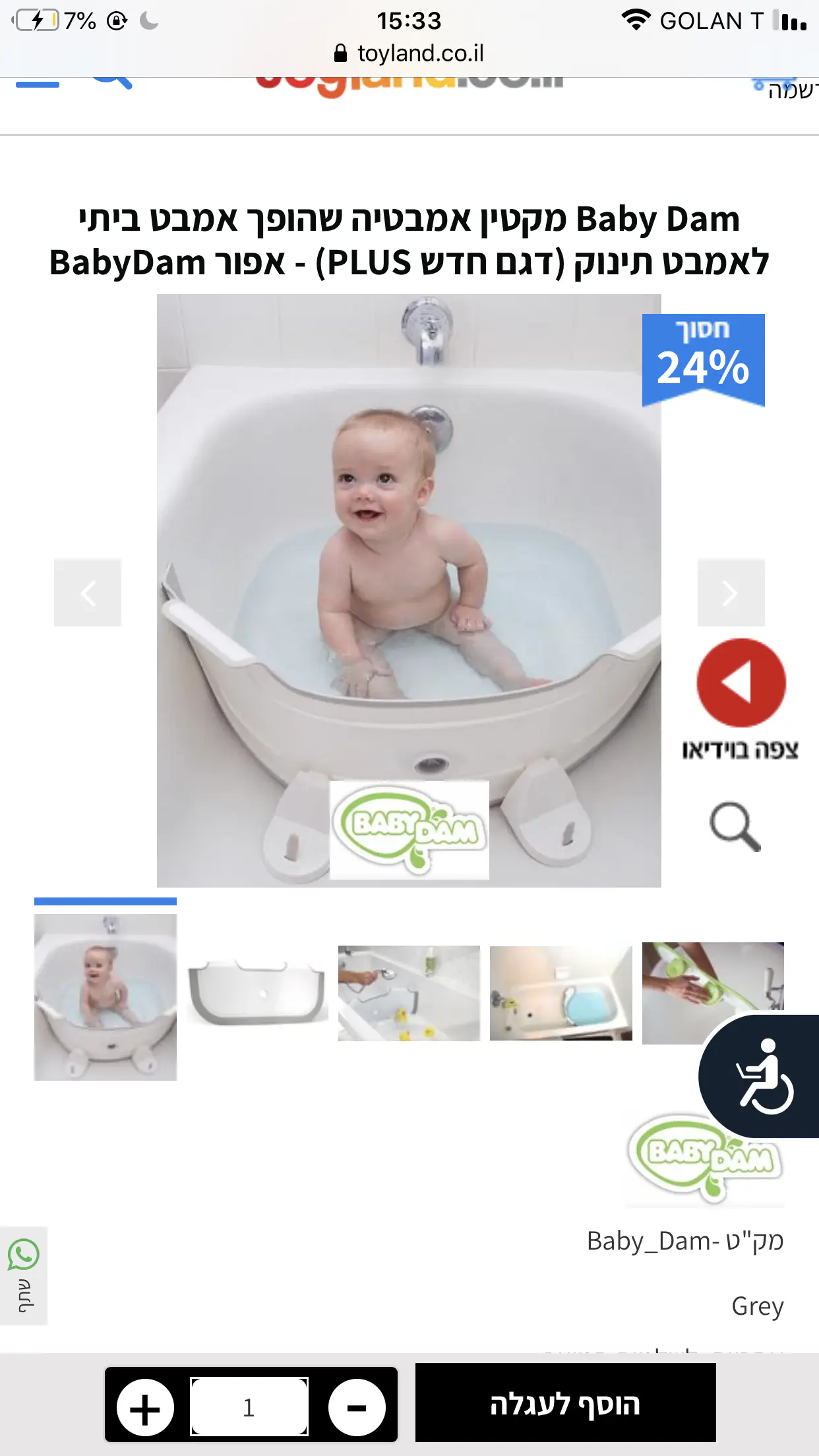819x1456 pixels.
Task: Open WhatsApp share tab
Action: click(x=24, y=1275)
